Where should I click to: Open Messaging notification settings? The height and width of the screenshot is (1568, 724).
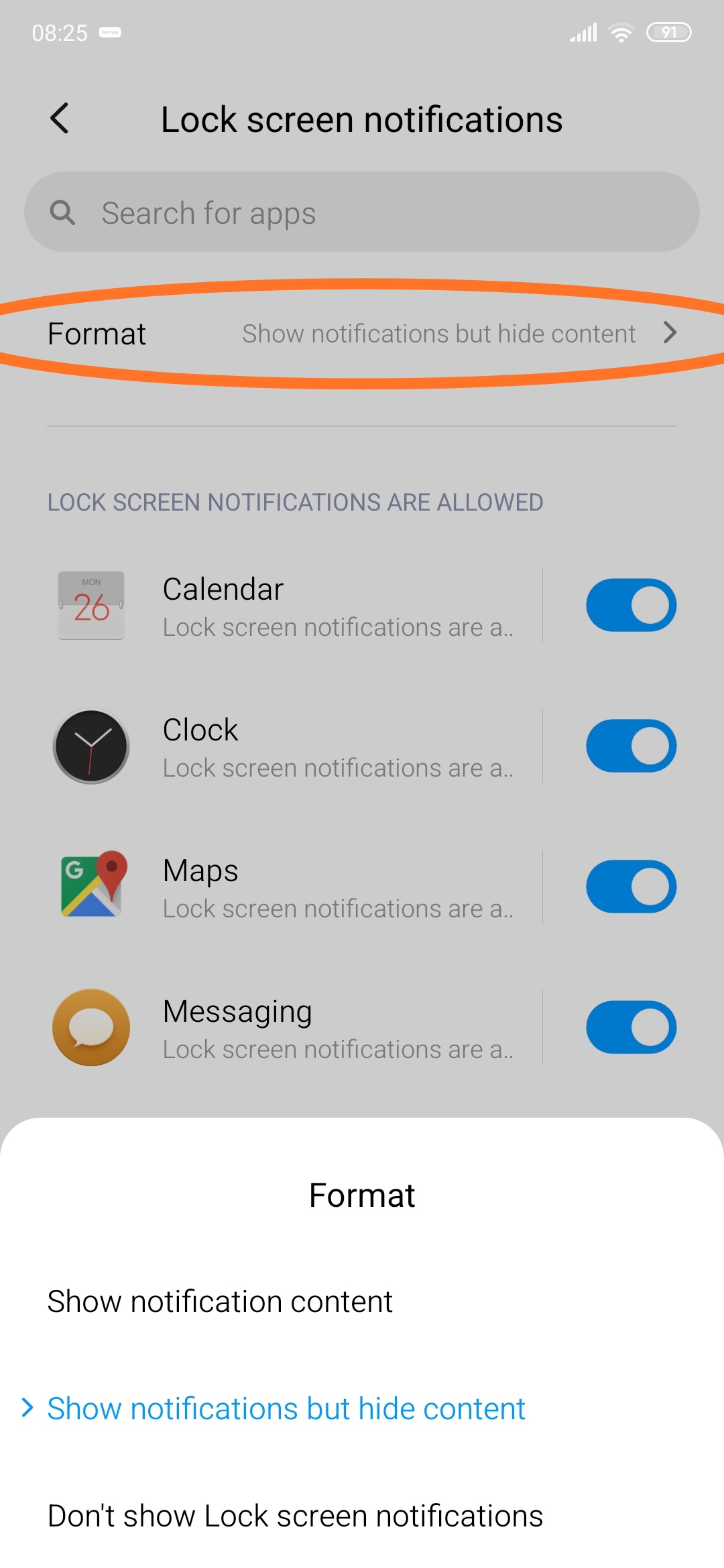point(295,1028)
